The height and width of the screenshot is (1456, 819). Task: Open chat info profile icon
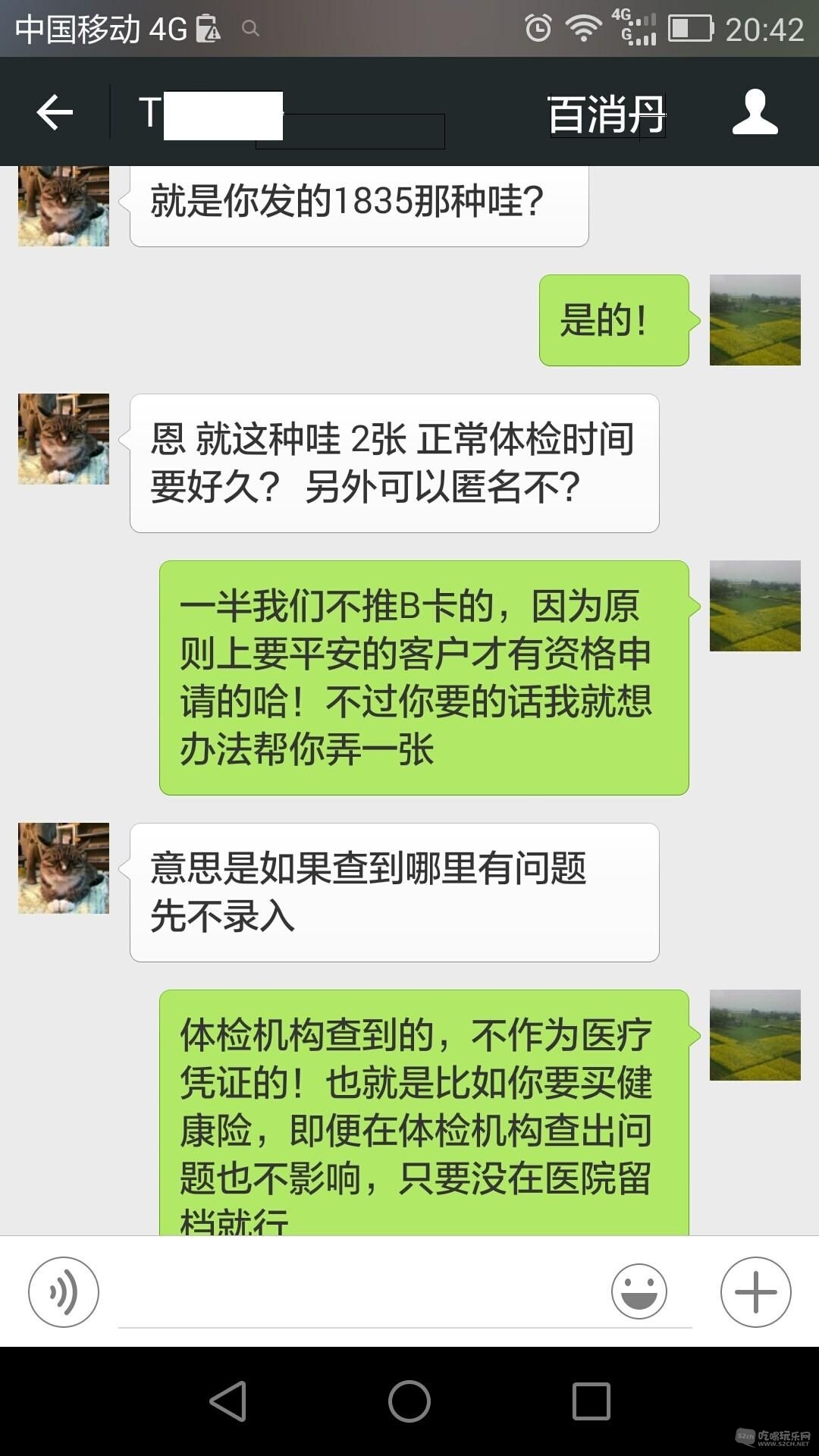point(755,112)
